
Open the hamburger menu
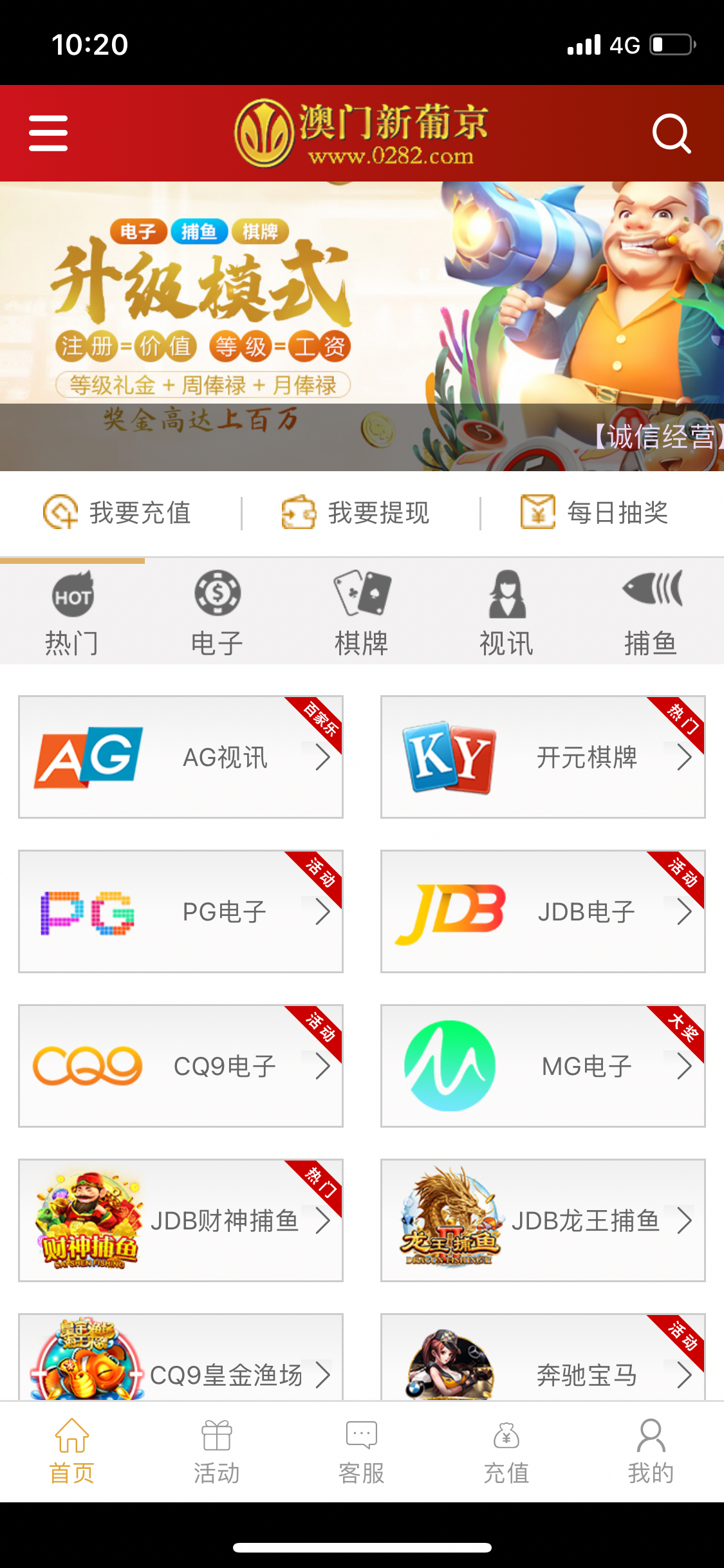pyautogui.click(x=47, y=133)
